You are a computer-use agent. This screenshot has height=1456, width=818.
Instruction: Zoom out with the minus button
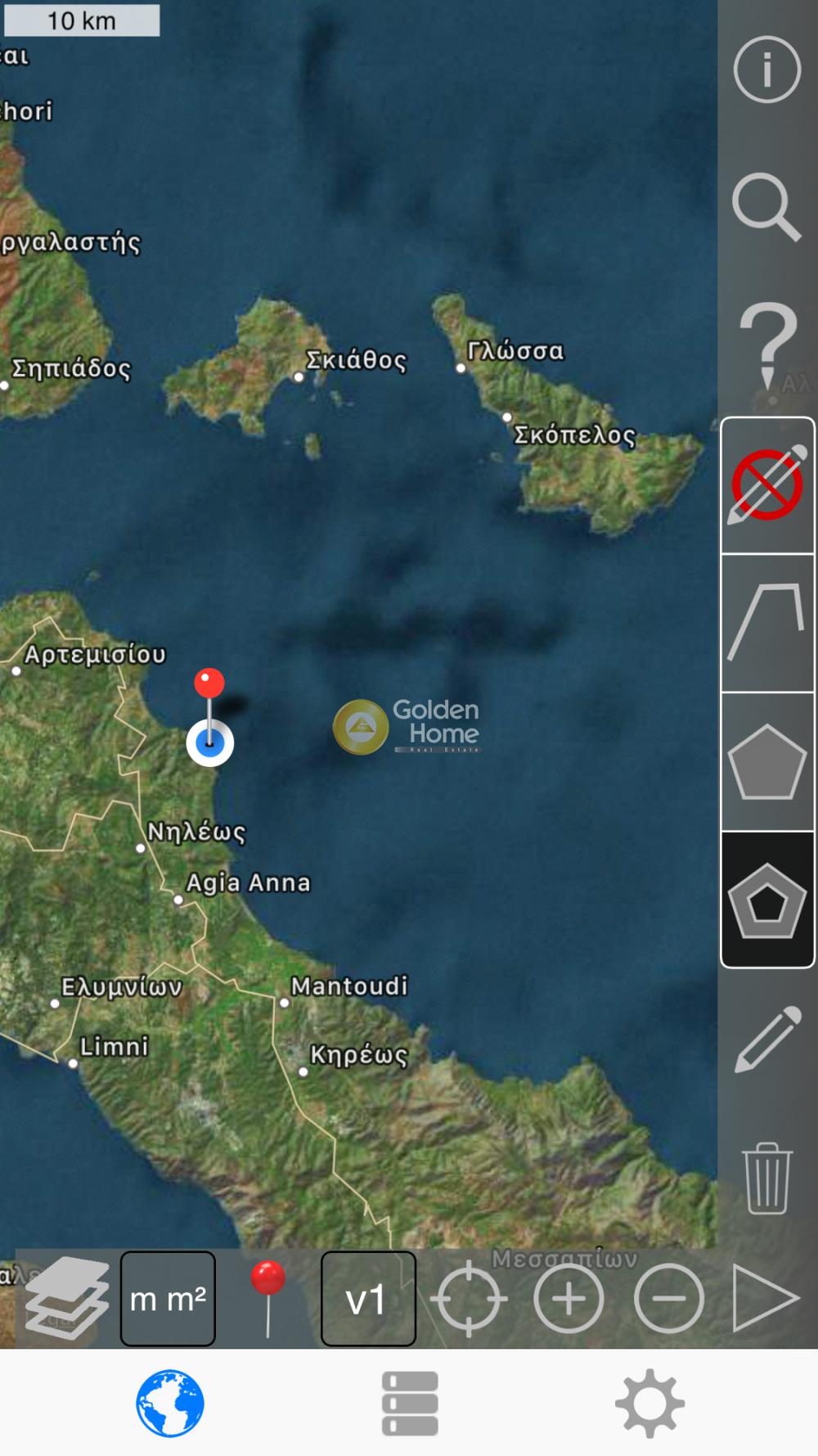click(668, 1299)
